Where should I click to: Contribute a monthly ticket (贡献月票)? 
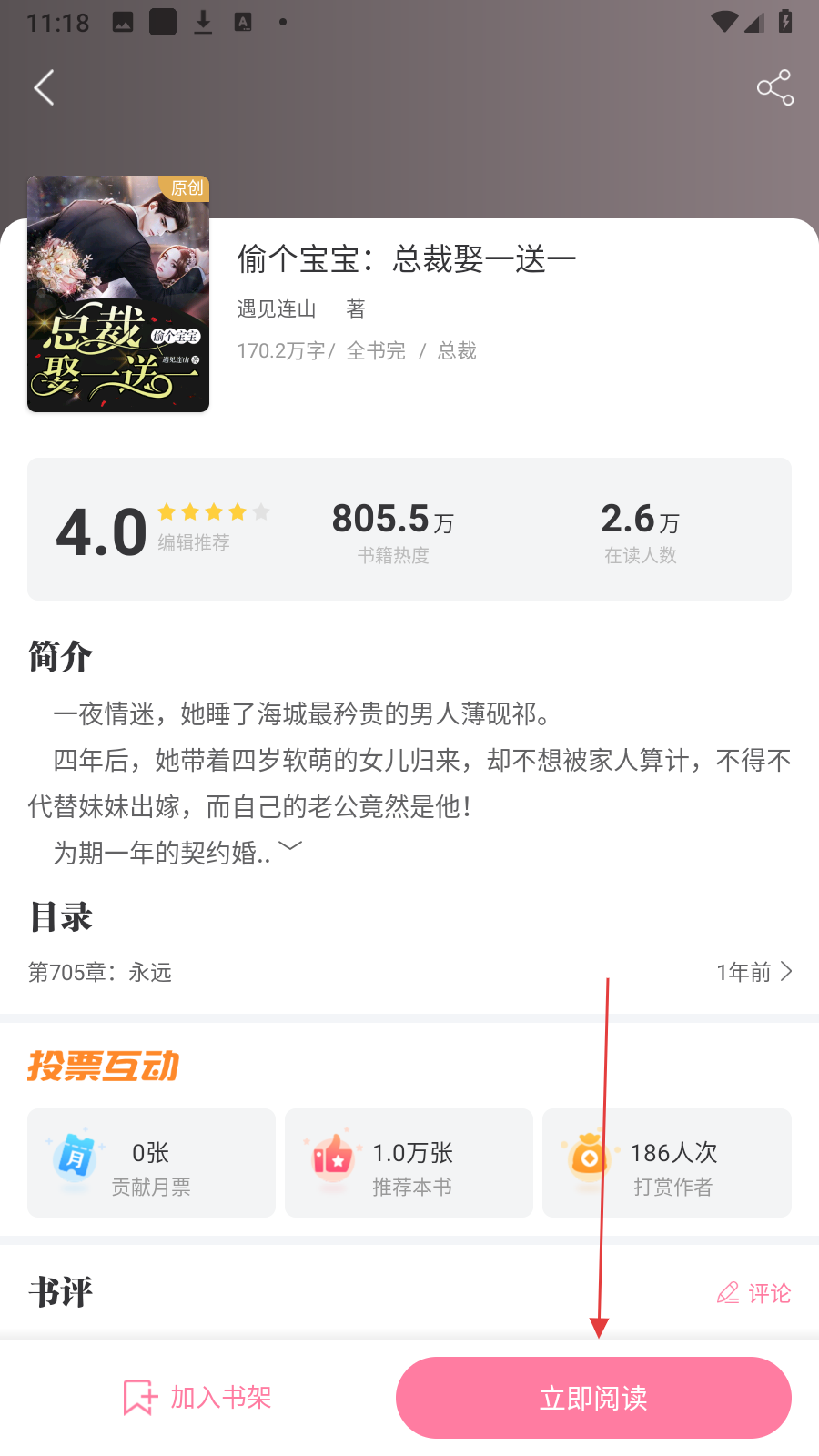tap(151, 1163)
